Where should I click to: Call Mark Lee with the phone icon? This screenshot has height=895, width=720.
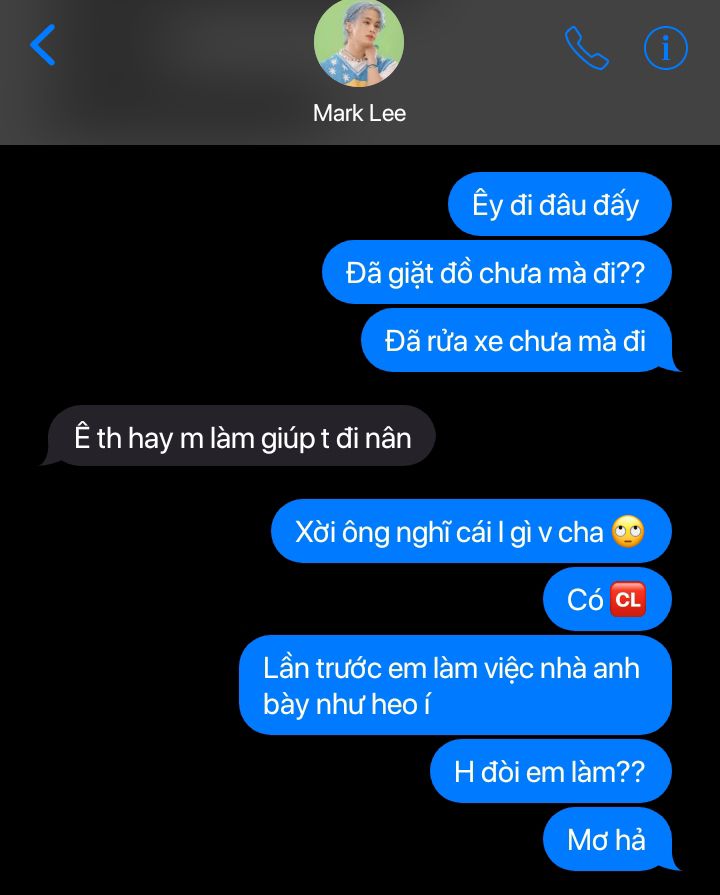[586, 48]
